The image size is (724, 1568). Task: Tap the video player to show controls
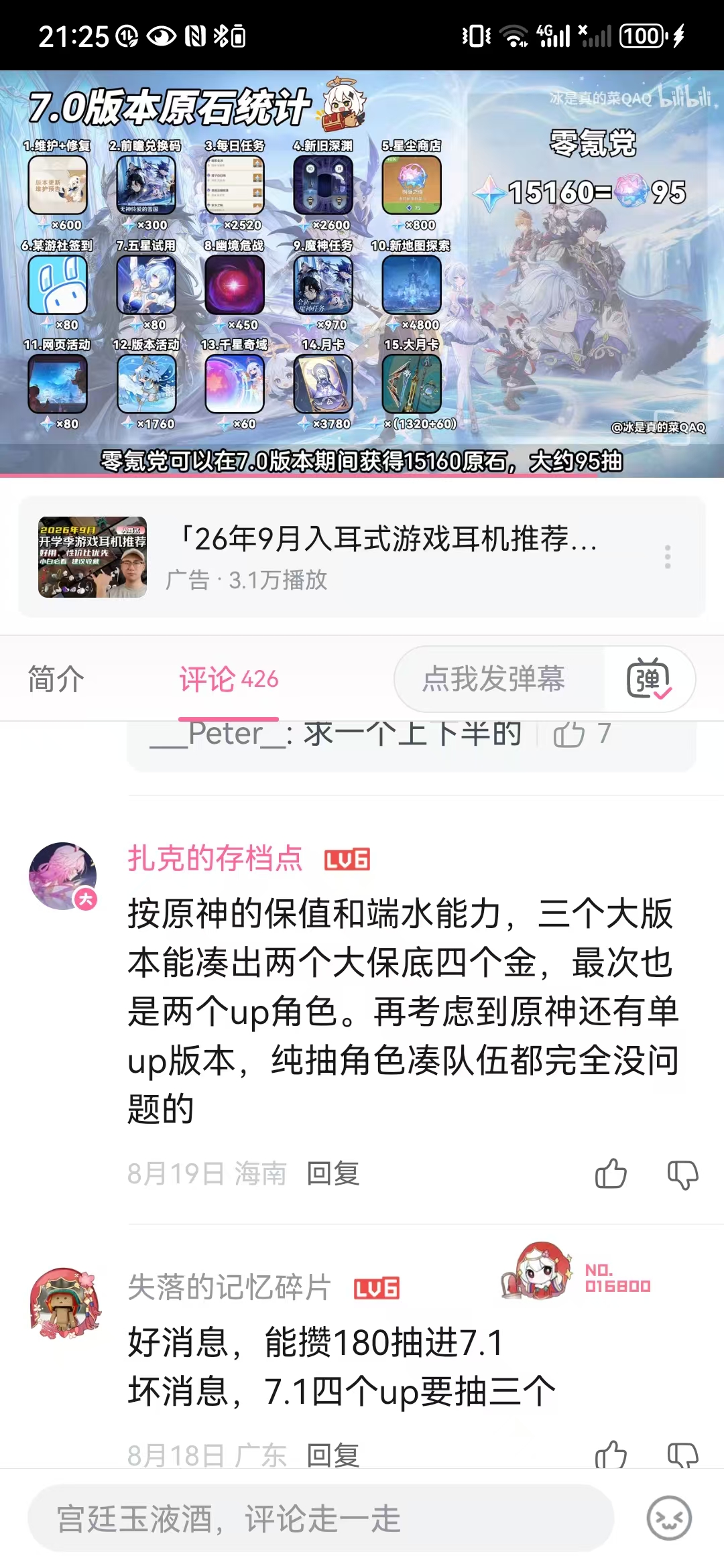362,273
